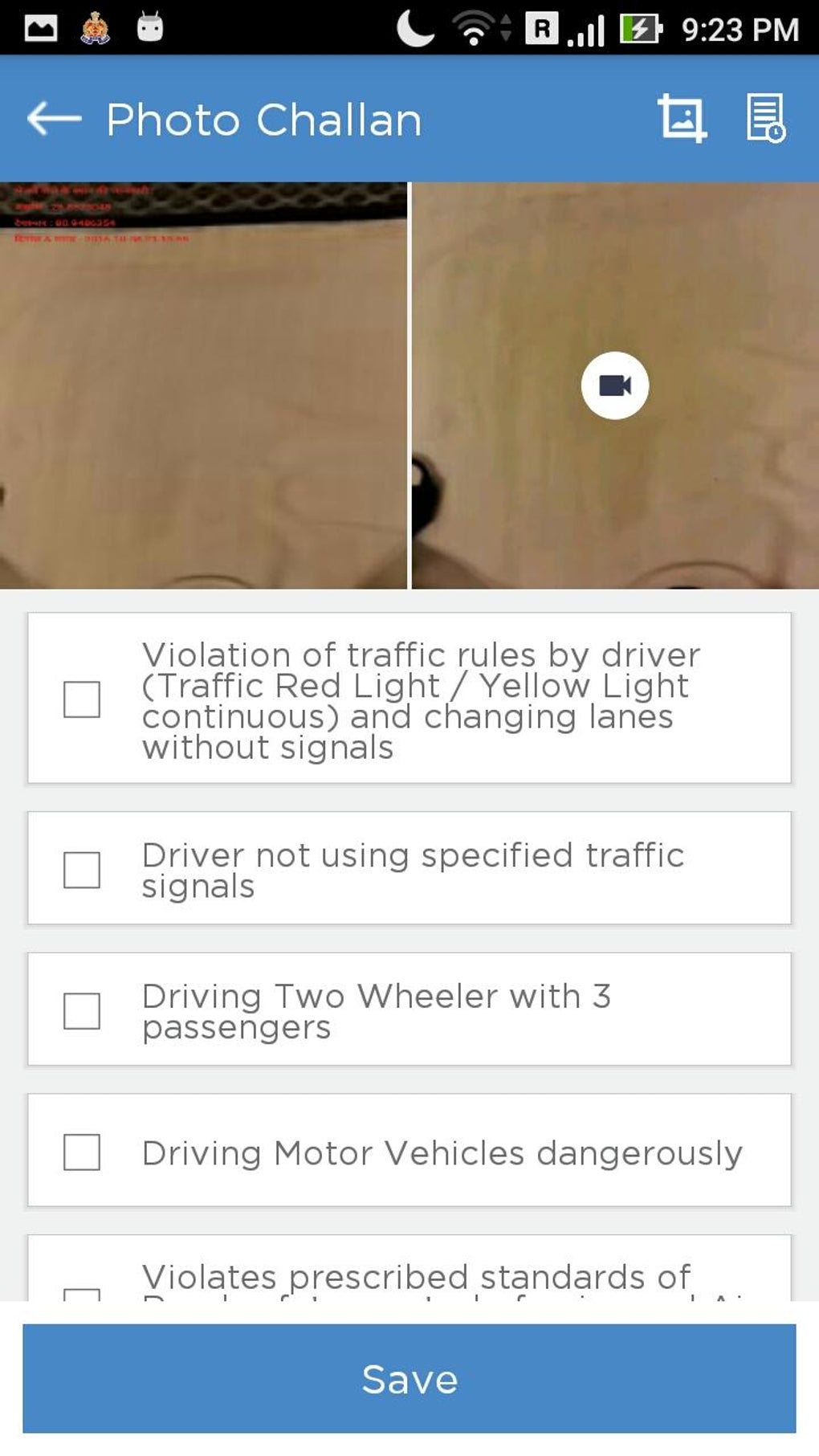819x1456 pixels.
Task: Select Driver not using specified traffic signals
Action: point(82,870)
